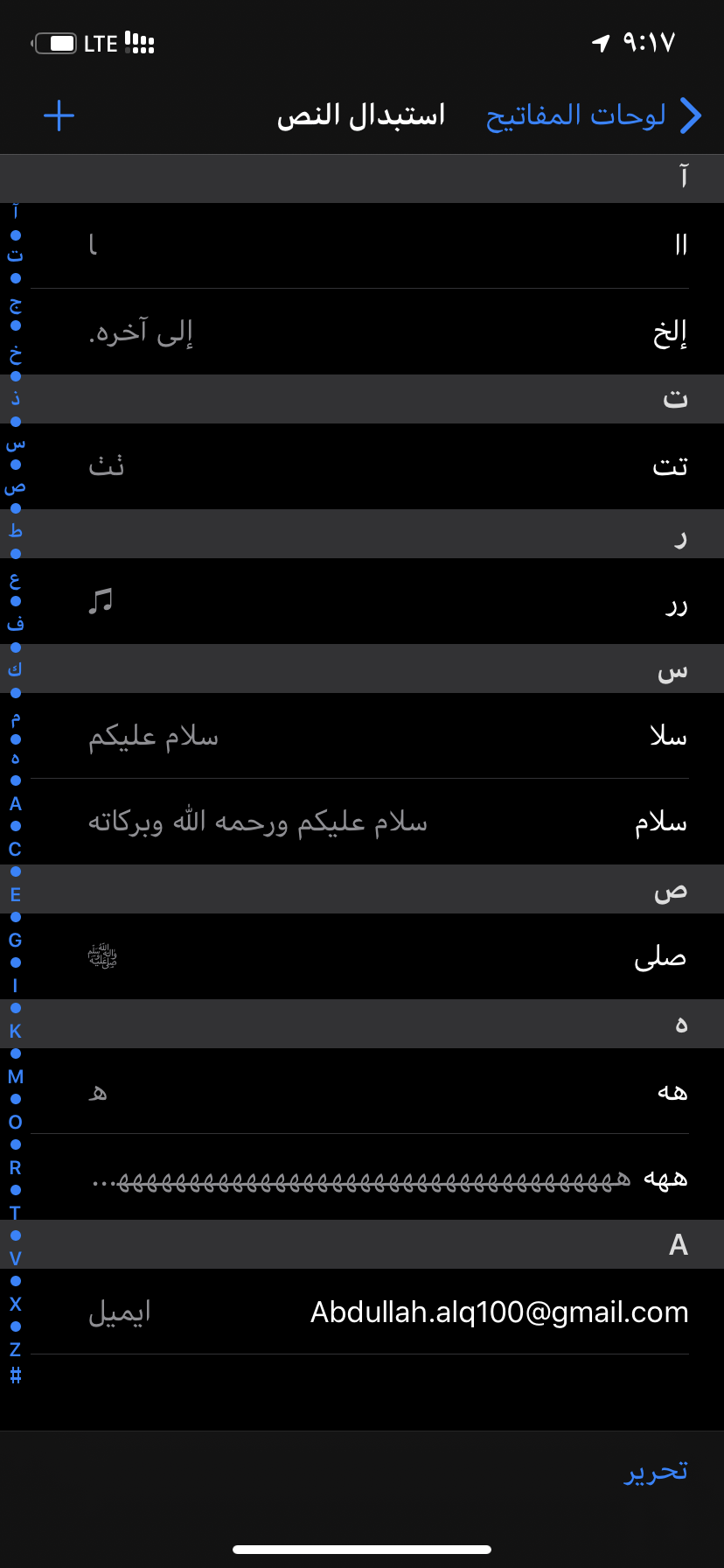
Task: Open the سلا shortcut for سلام عليكم
Action: pos(362,736)
